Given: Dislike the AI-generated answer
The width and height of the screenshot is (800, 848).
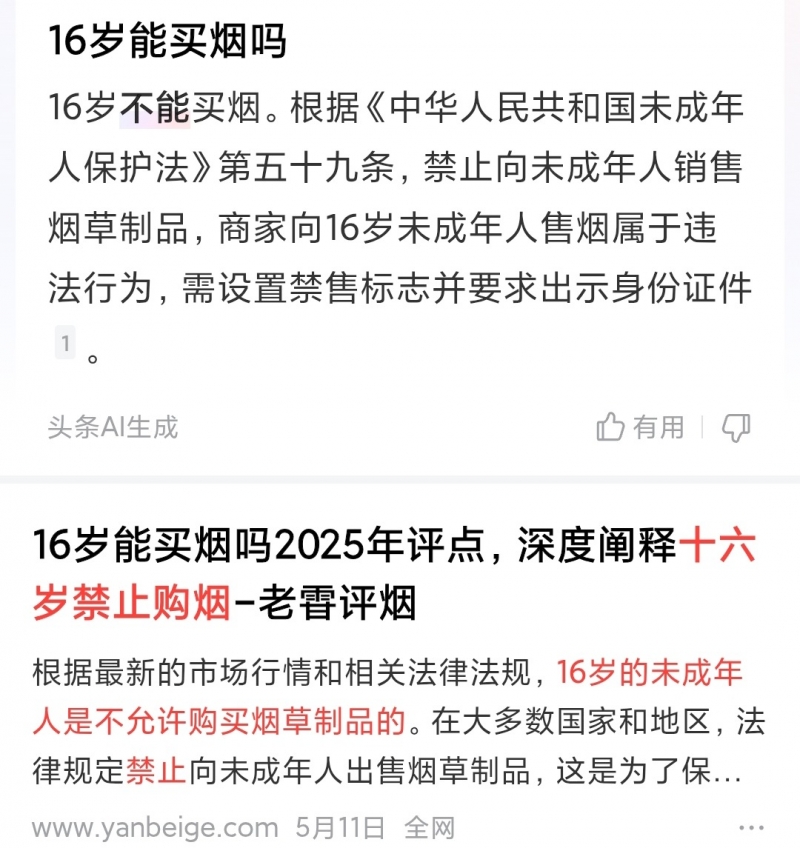Looking at the screenshot, I should point(736,428).
